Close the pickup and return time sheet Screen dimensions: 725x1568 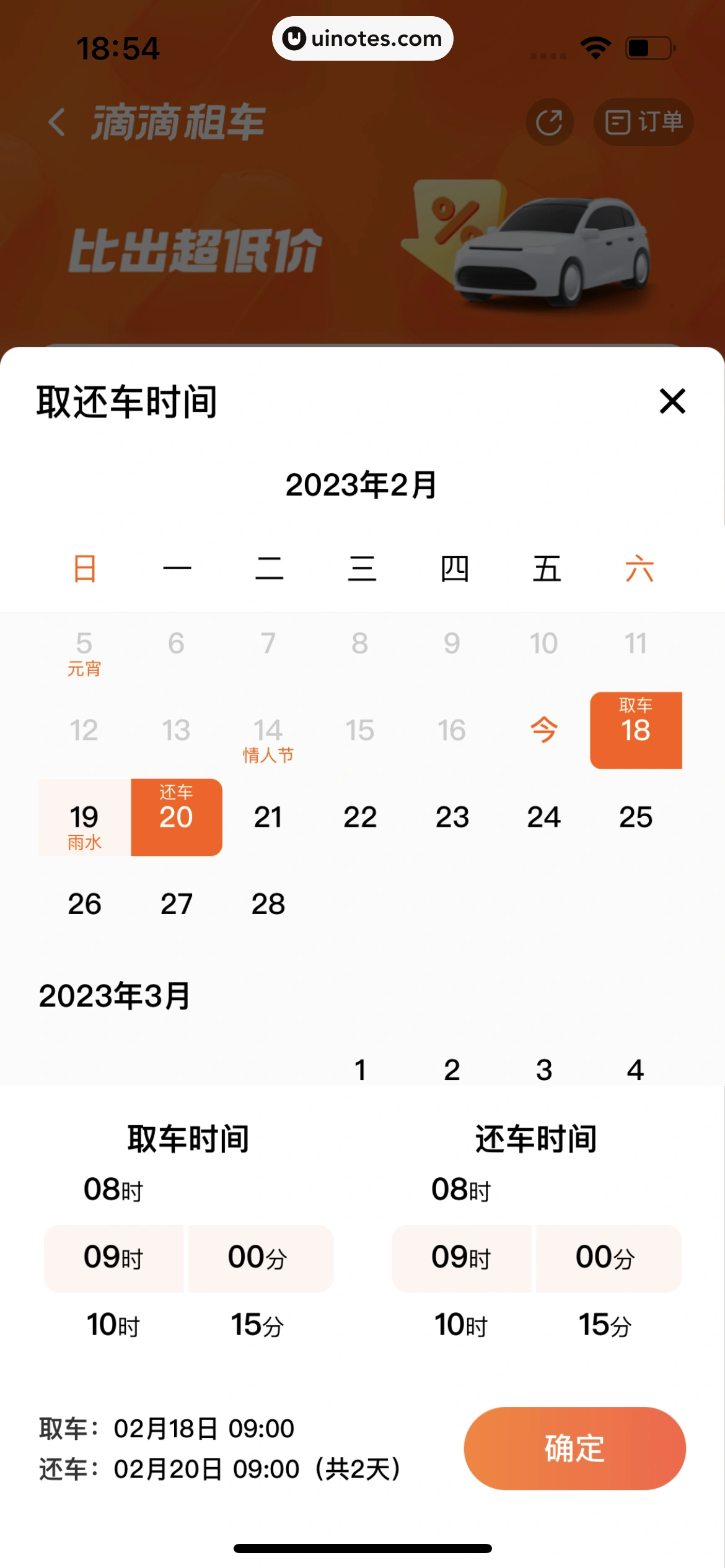click(672, 401)
